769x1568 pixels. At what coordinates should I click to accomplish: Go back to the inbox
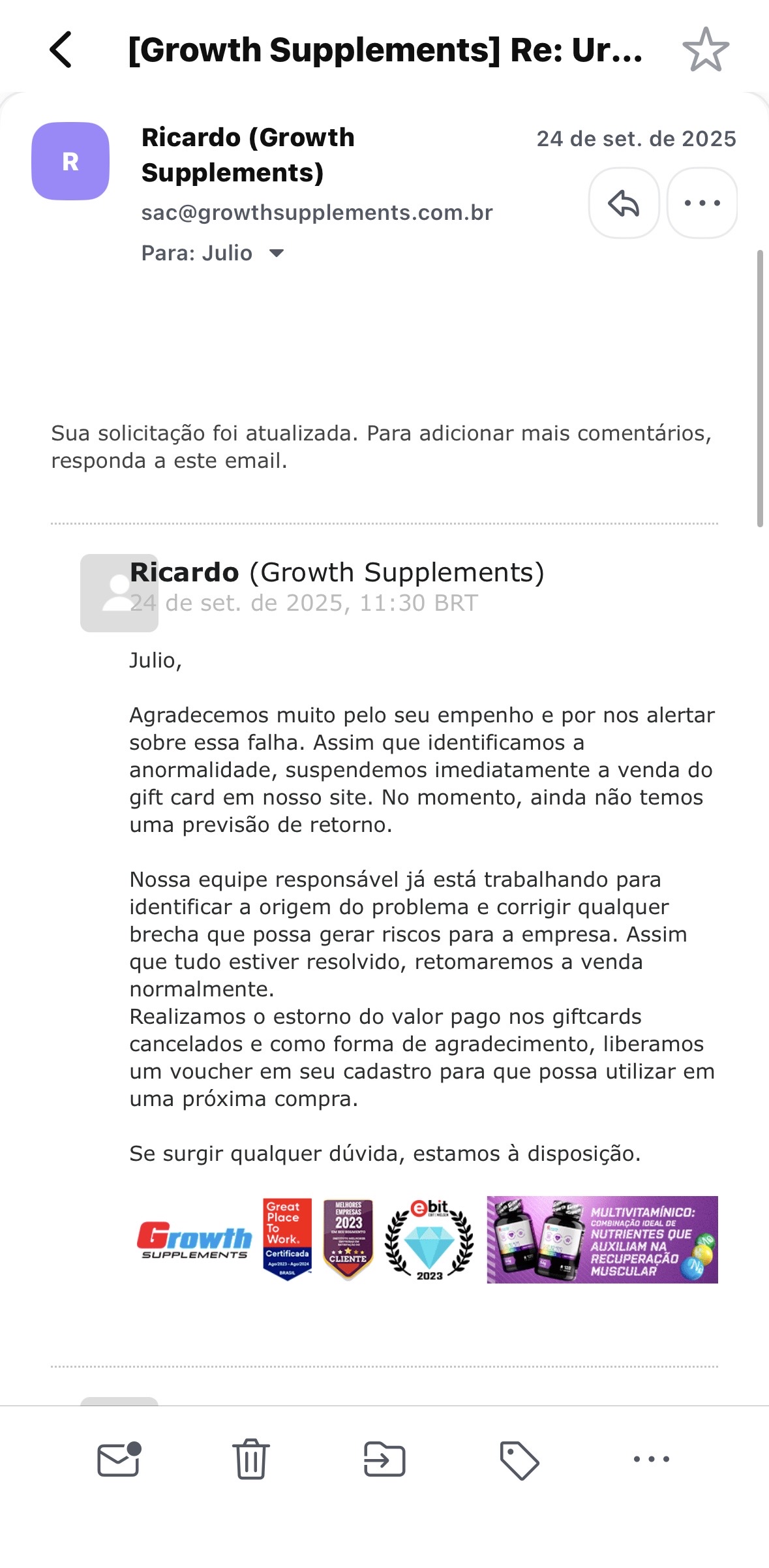(x=61, y=50)
